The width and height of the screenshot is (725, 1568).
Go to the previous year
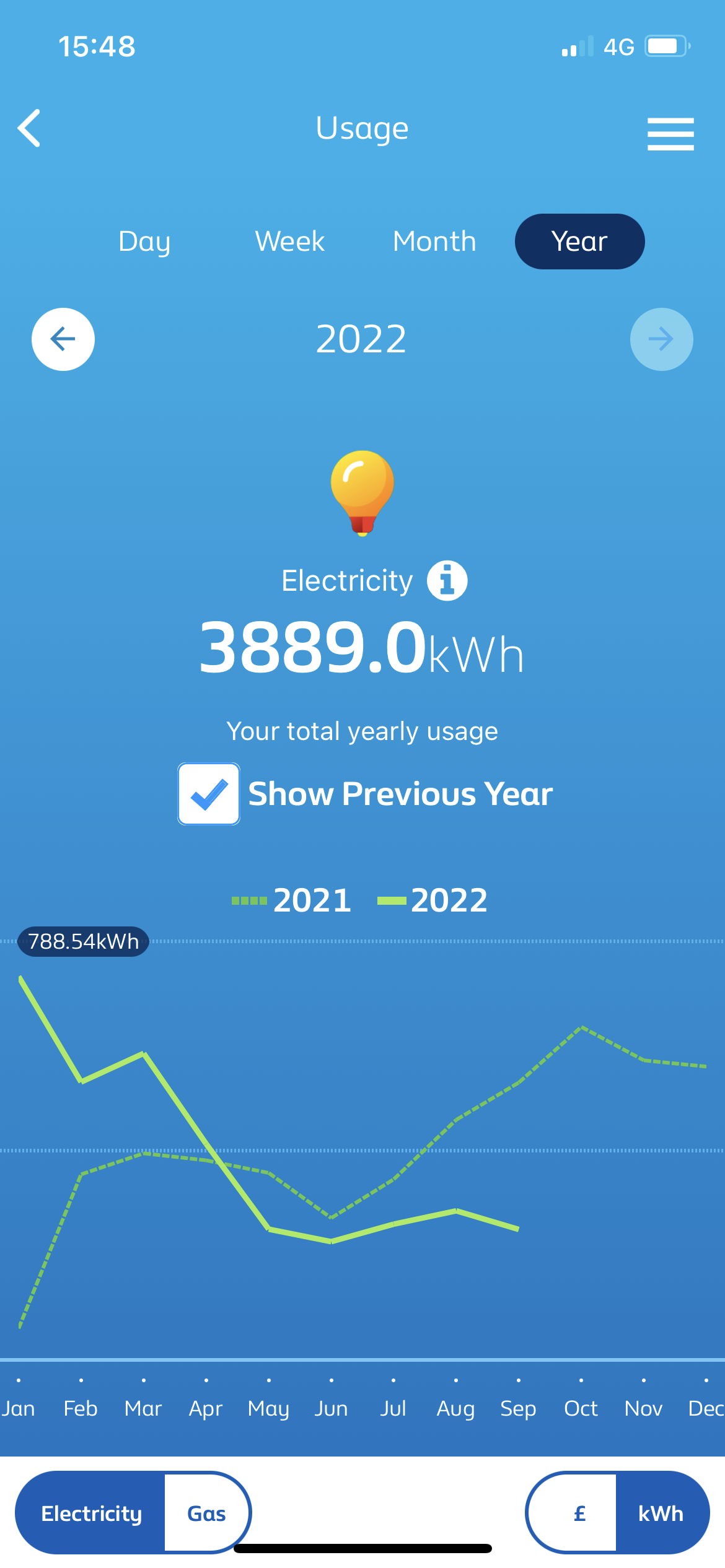click(63, 339)
